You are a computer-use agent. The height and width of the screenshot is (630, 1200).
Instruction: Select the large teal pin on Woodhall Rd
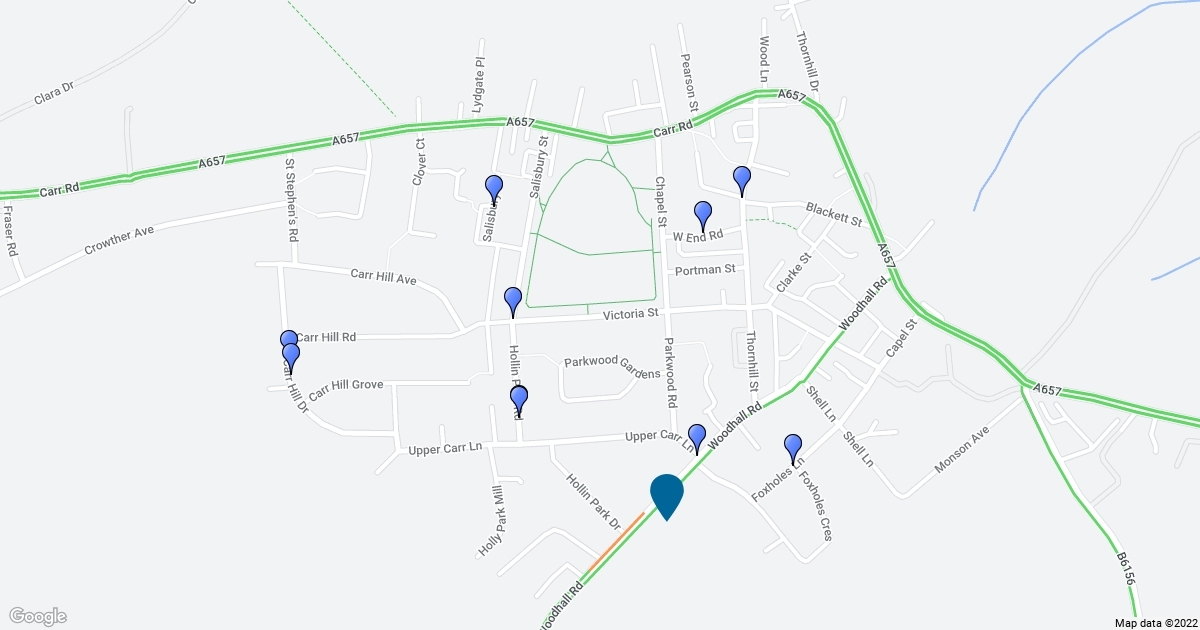pyautogui.click(x=667, y=493)
